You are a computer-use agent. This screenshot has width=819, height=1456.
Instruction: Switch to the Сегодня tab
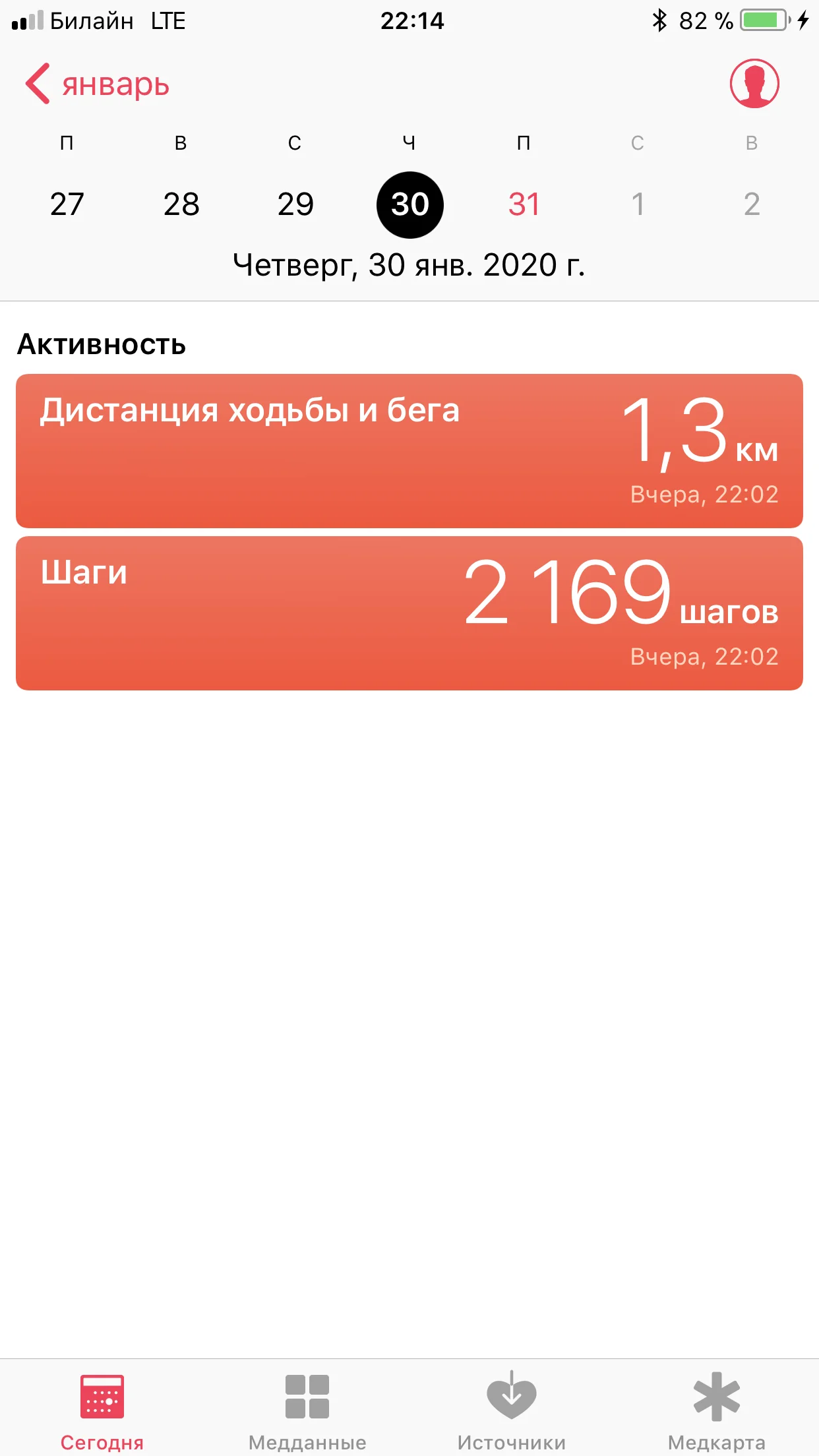pos(102,1411)
